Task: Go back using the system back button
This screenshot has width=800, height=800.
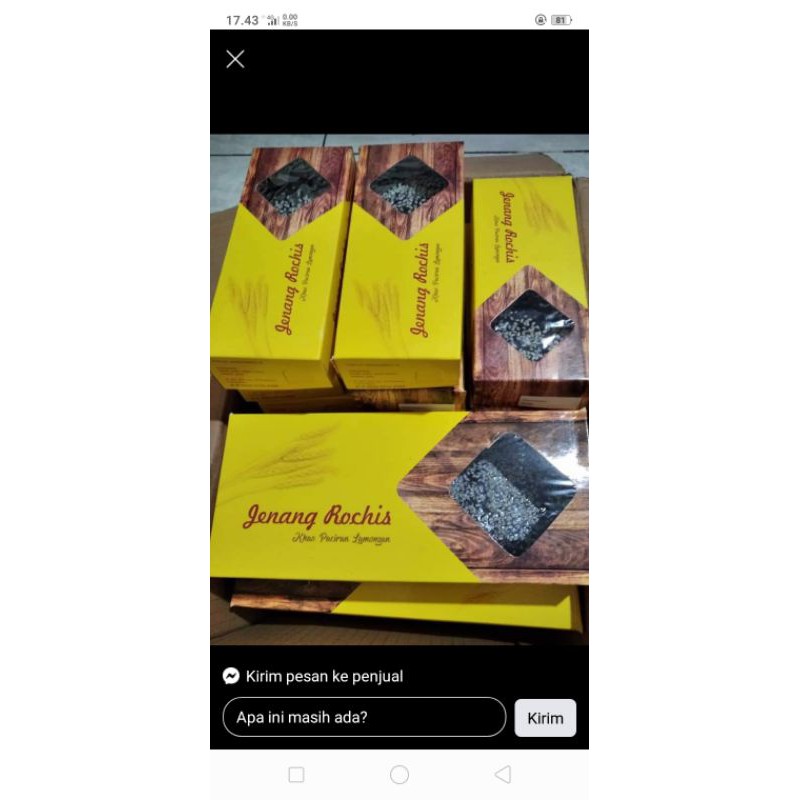Action: pyautogui.click(x=503, y=774)
